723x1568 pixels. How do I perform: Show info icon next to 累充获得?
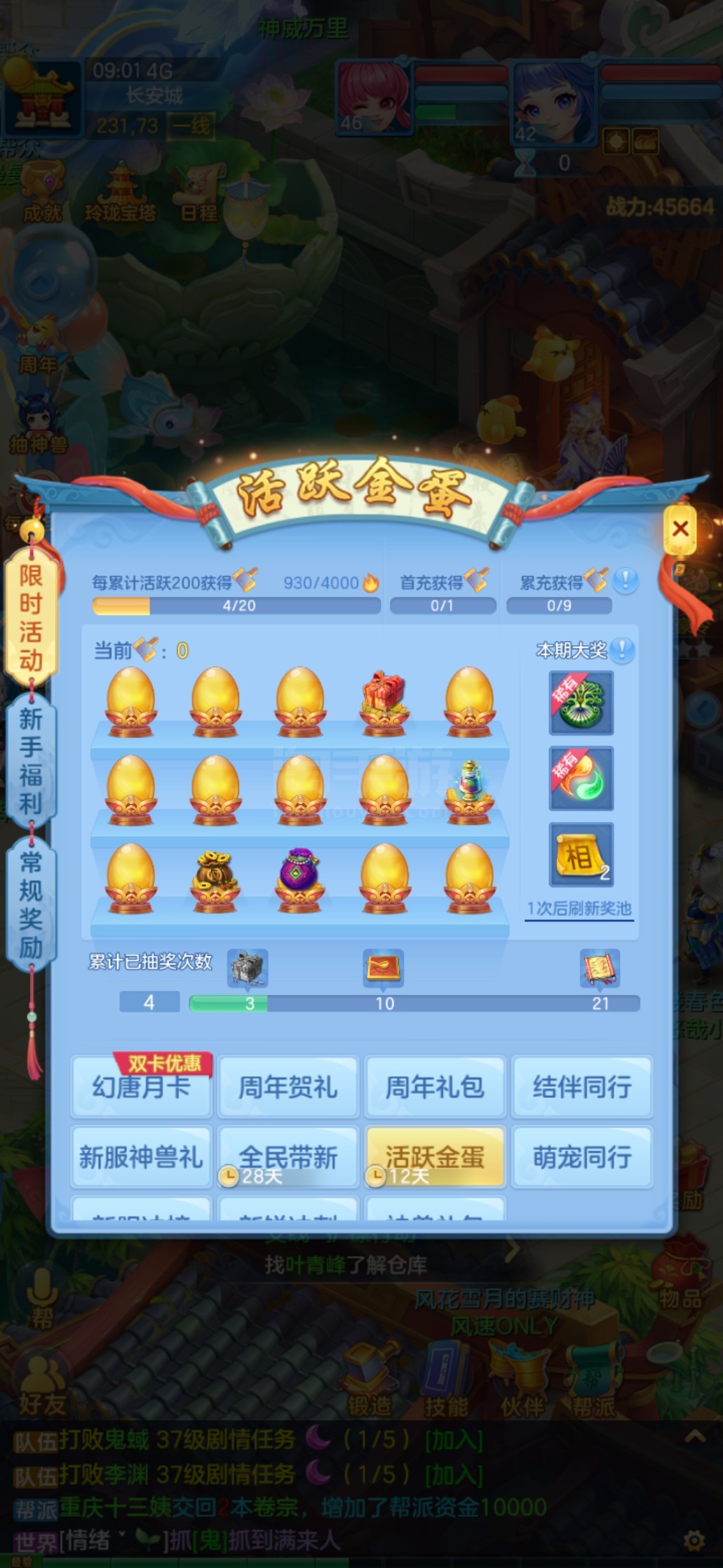click(626, 581)
